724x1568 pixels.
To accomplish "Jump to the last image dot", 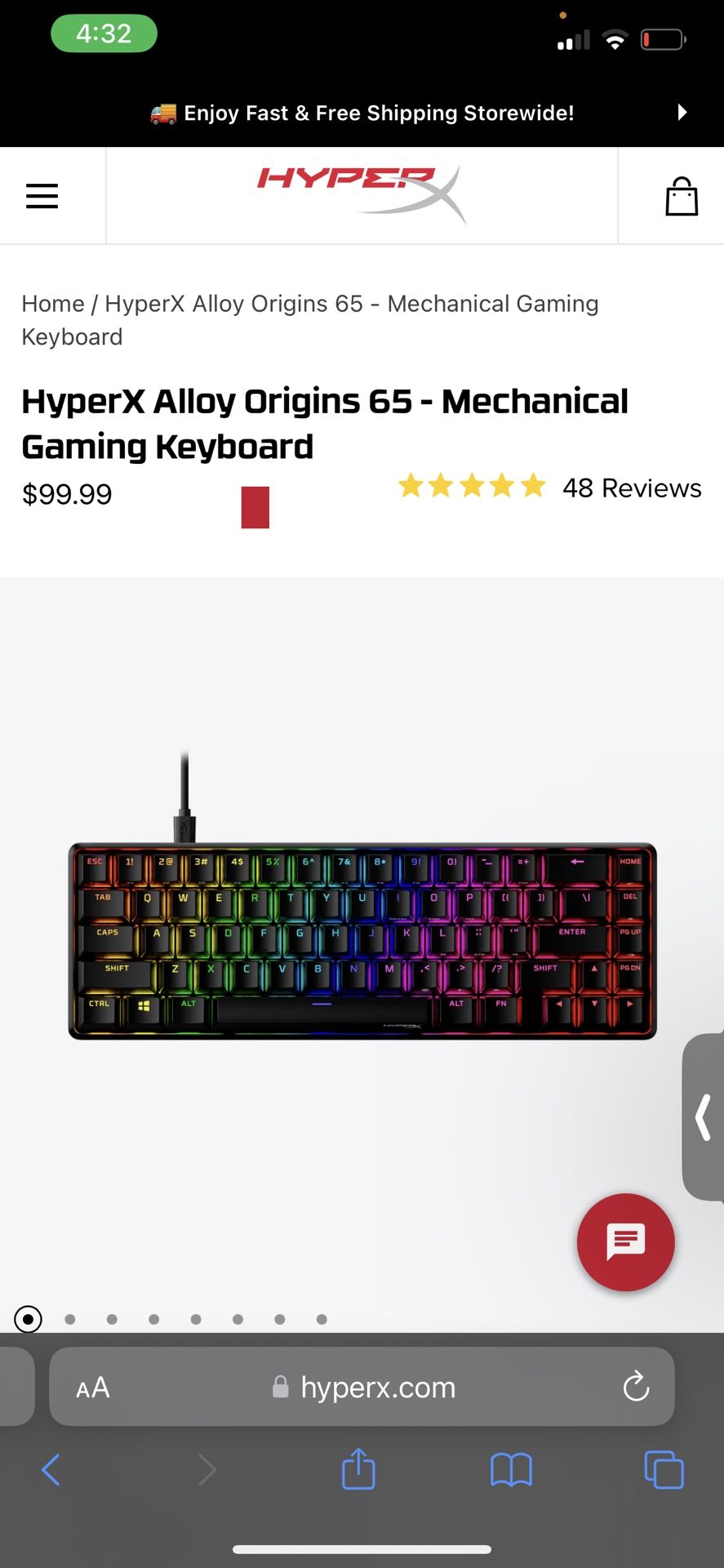I will pyautogui.click(x=322, y=1319).
